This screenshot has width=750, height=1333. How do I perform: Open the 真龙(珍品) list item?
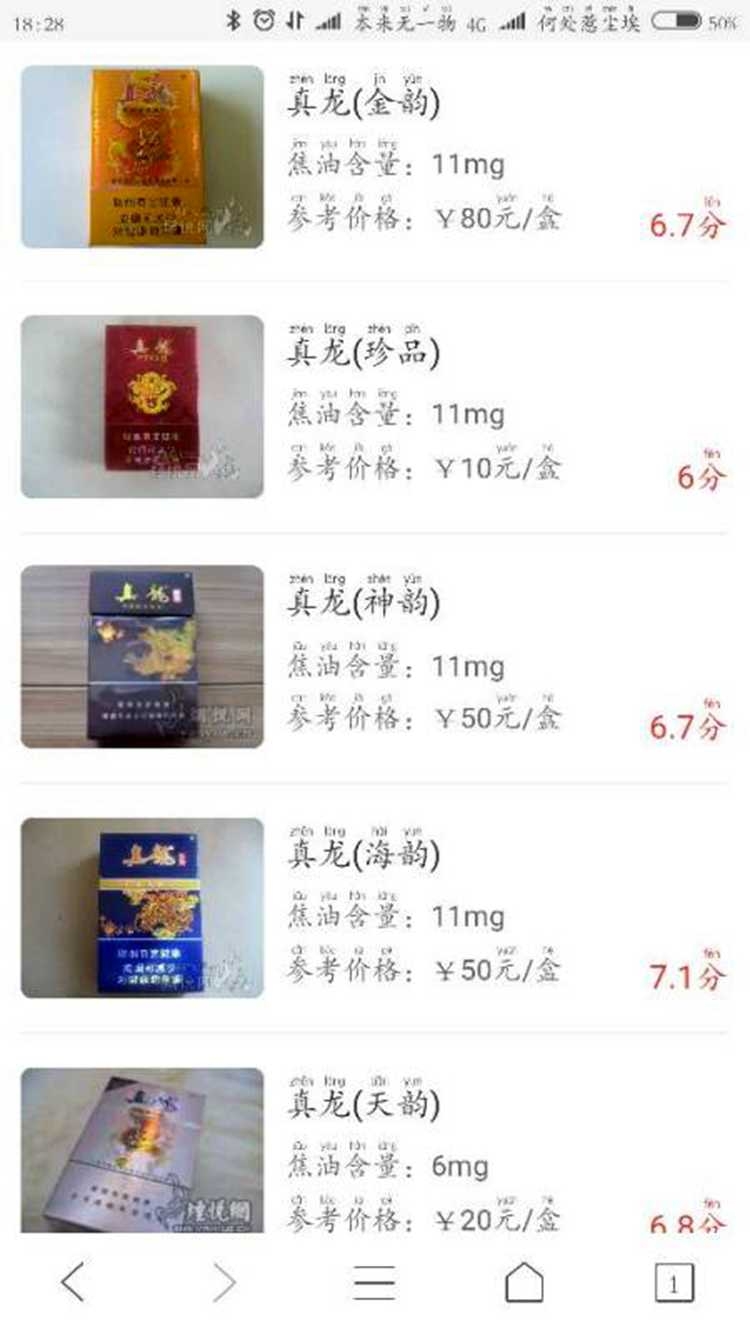pyautogui.click(x=364, y=353)
